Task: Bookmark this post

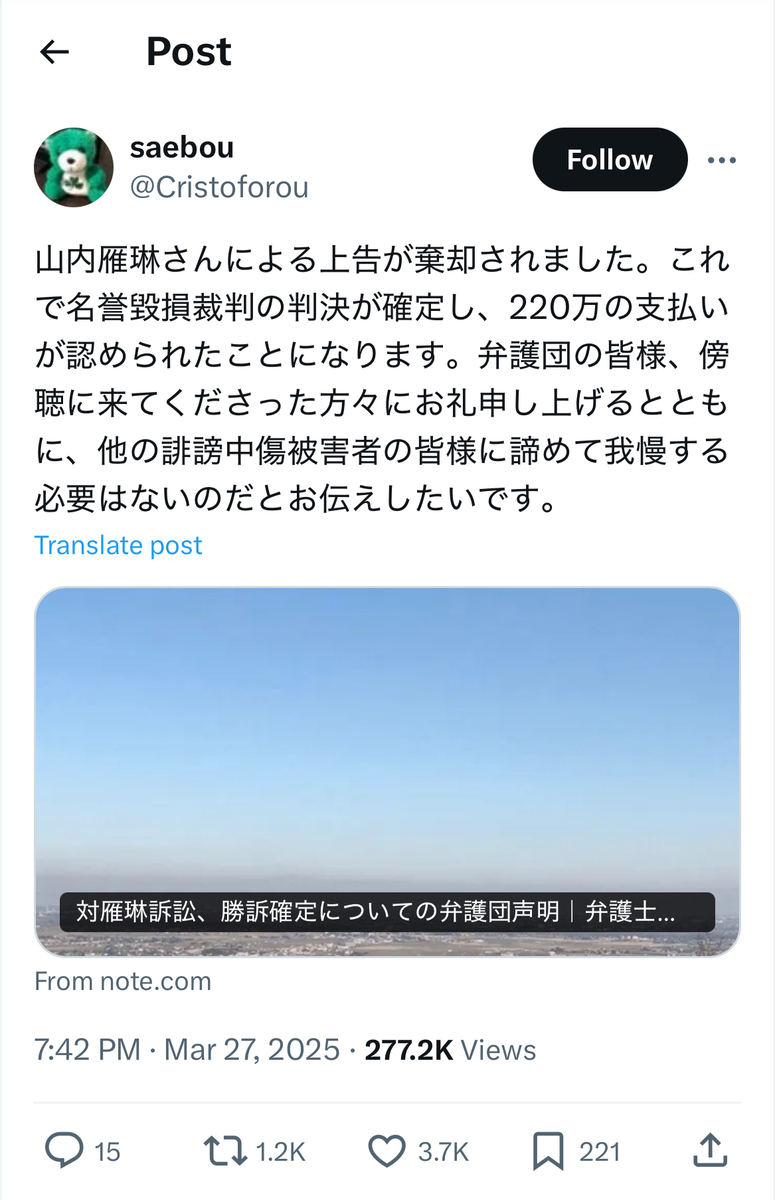Action: (548, 1151)
